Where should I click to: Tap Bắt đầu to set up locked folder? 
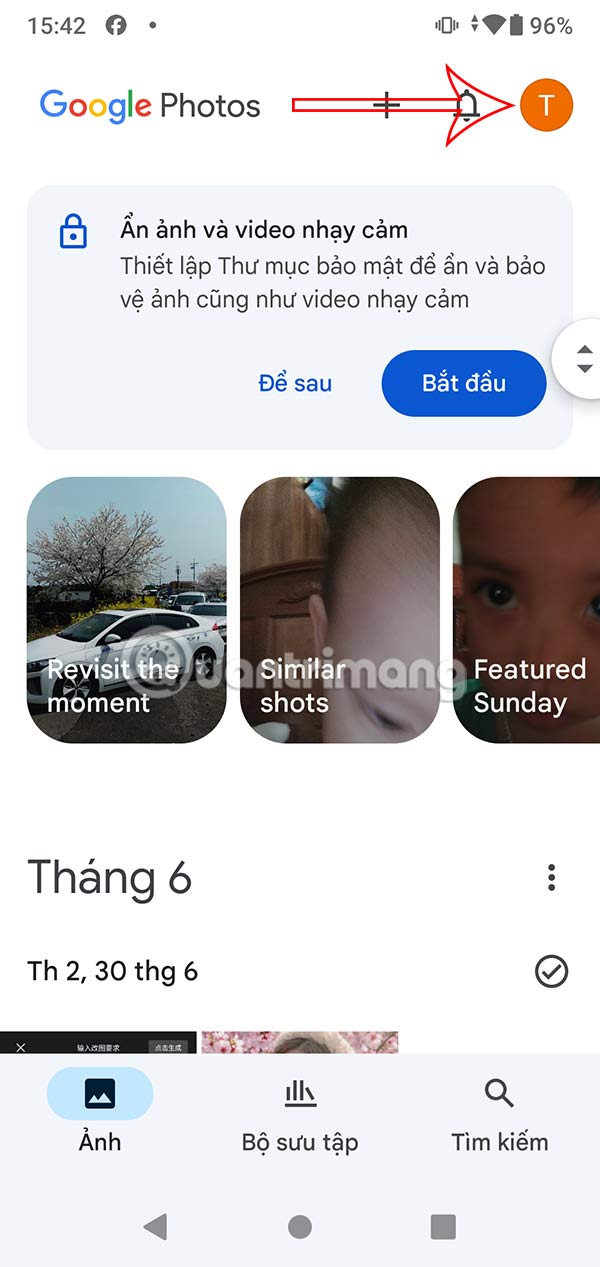point(464,383)
